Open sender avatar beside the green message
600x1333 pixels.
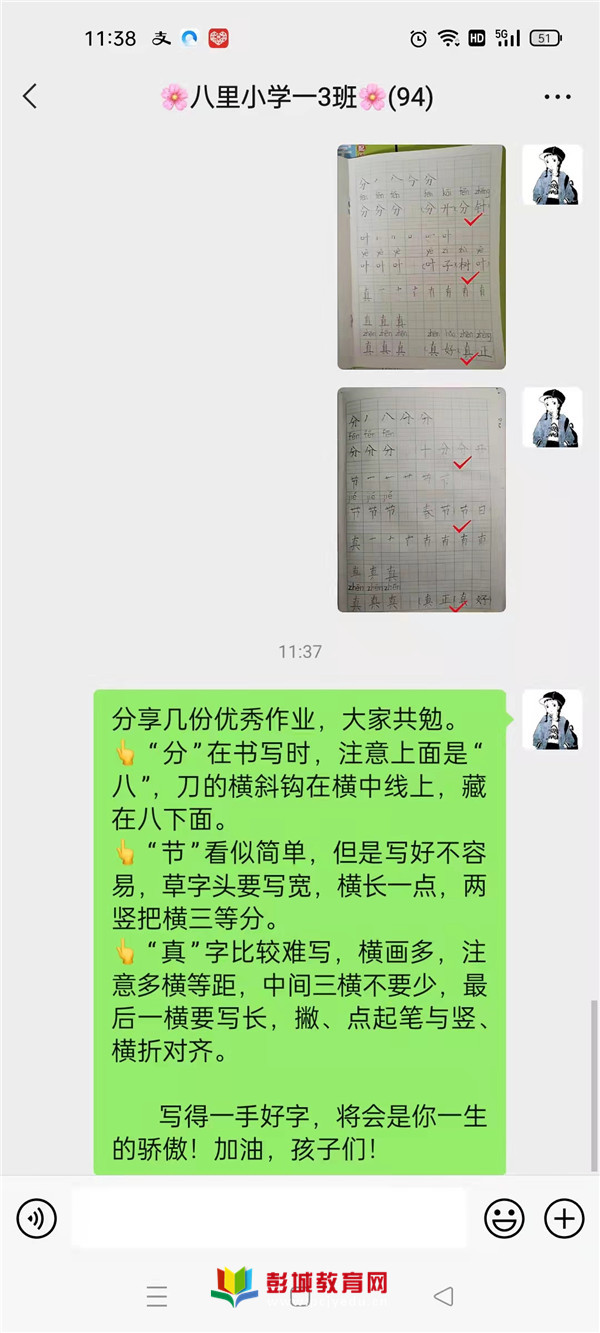pos(552,720)
